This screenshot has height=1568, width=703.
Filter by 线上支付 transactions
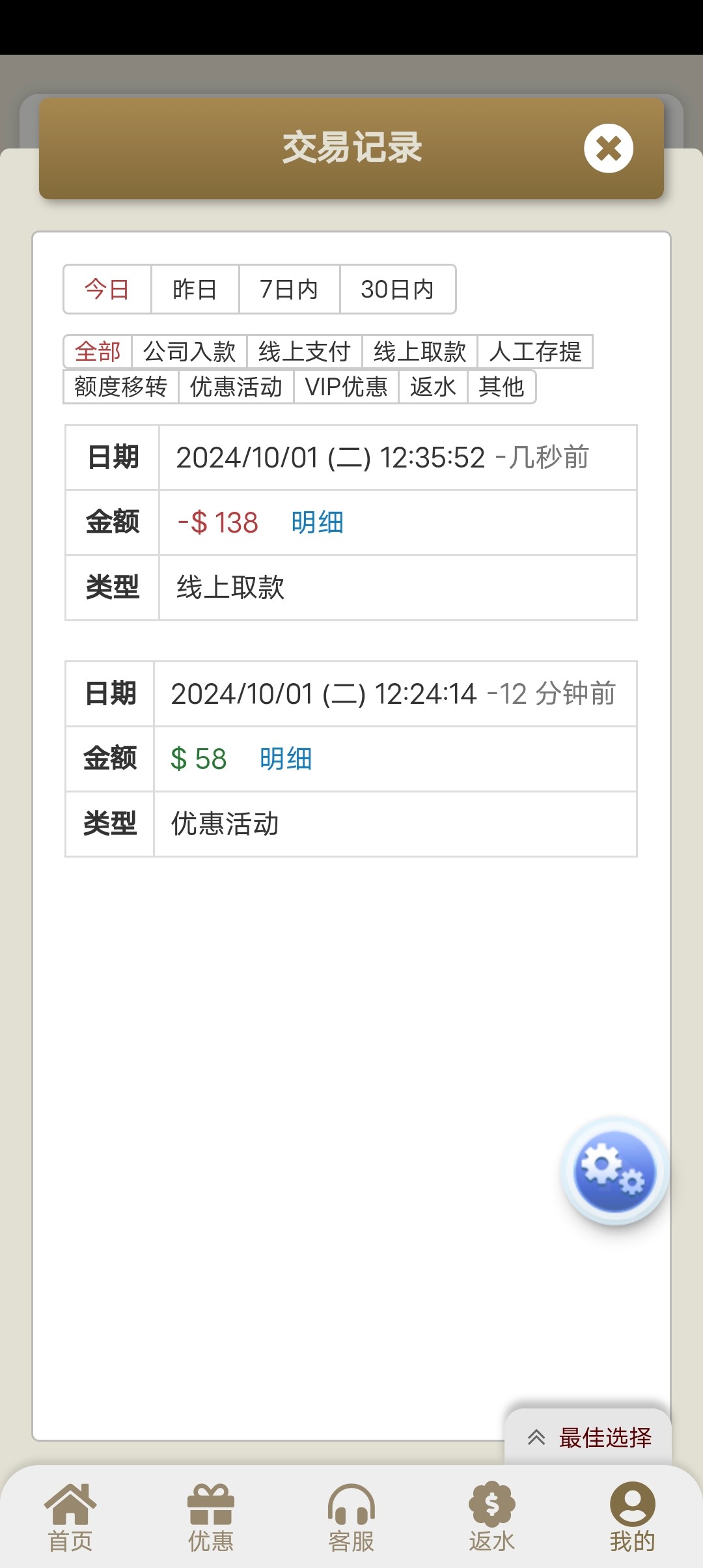pos(305,352)
